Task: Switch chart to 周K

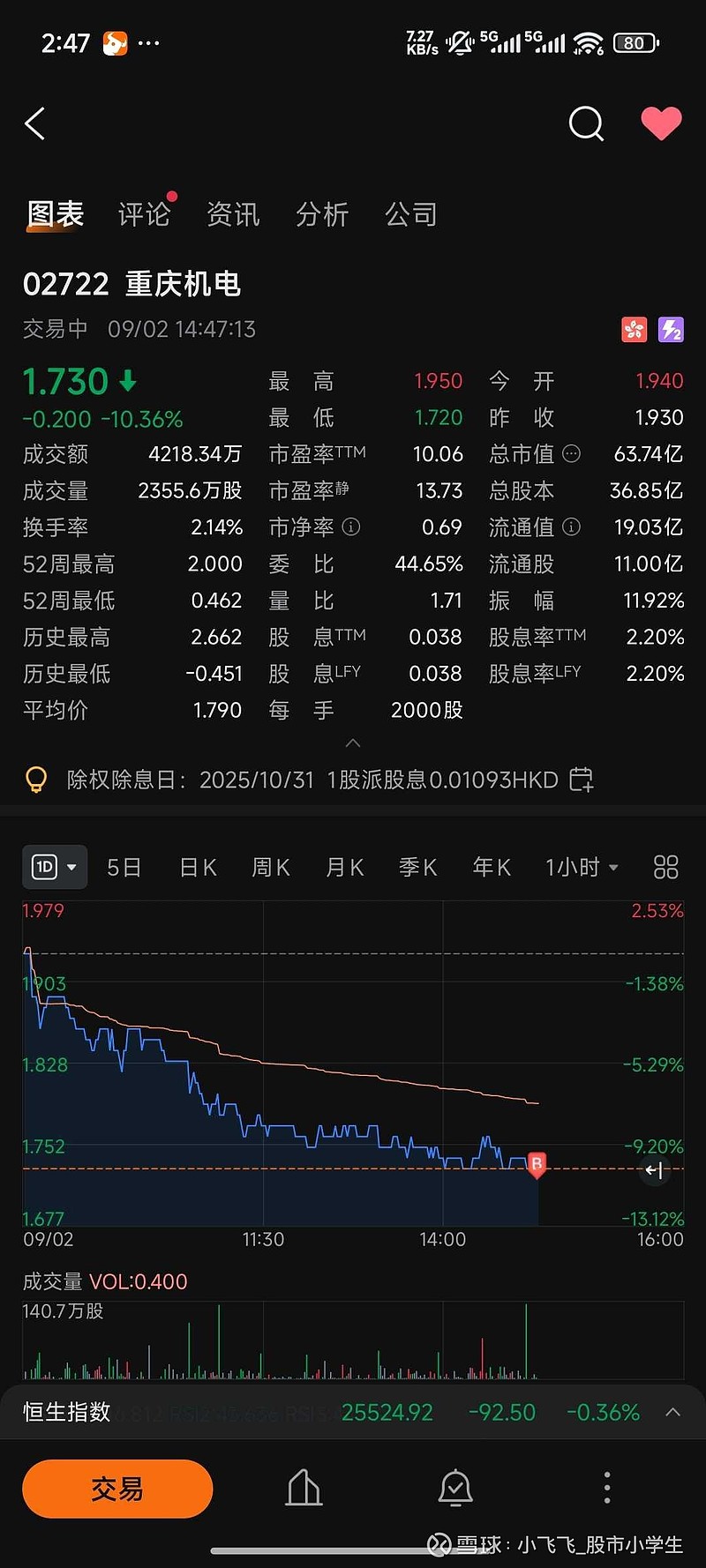Action: pyautogui.click(x=270, y=867)
